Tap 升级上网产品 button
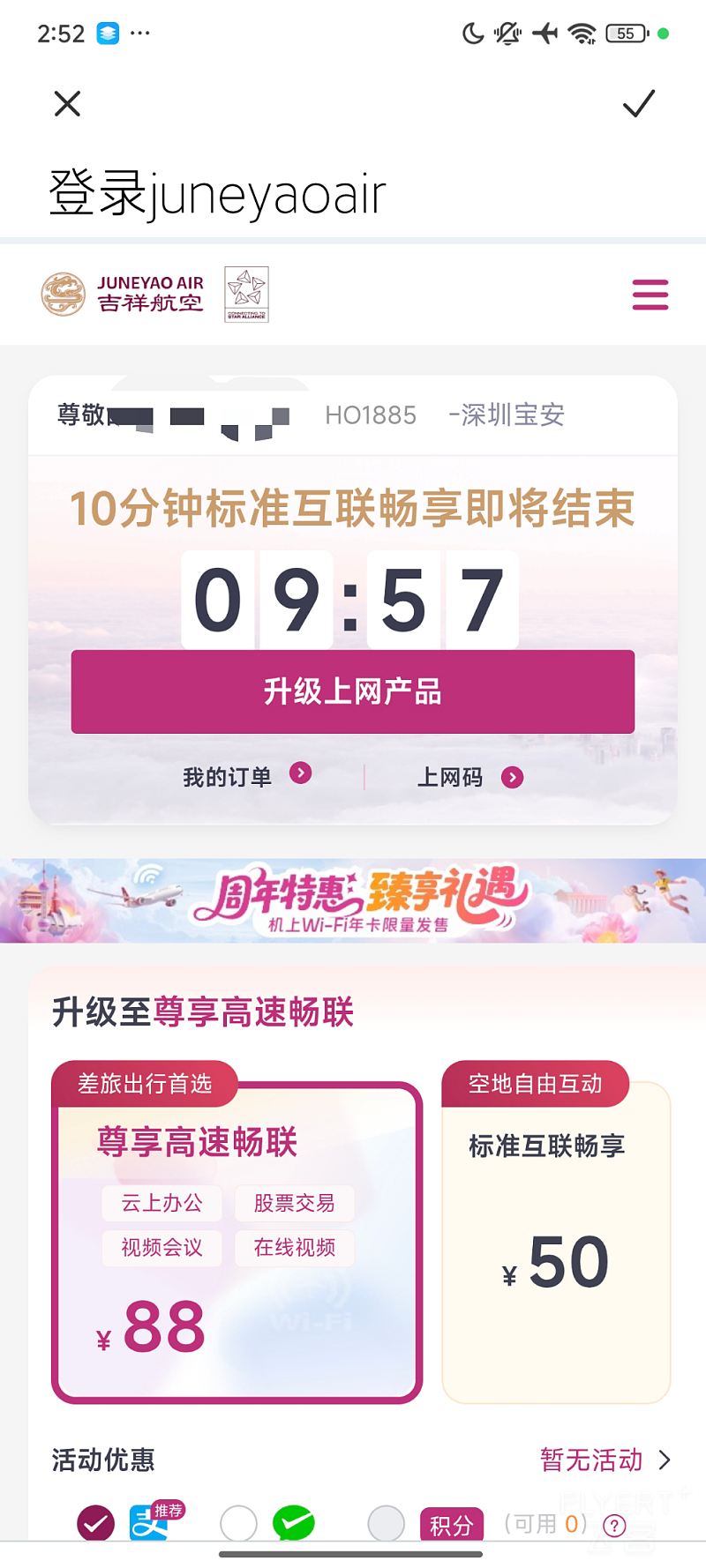The width and height of the screenshot is (706, 1568). (353, 692)
